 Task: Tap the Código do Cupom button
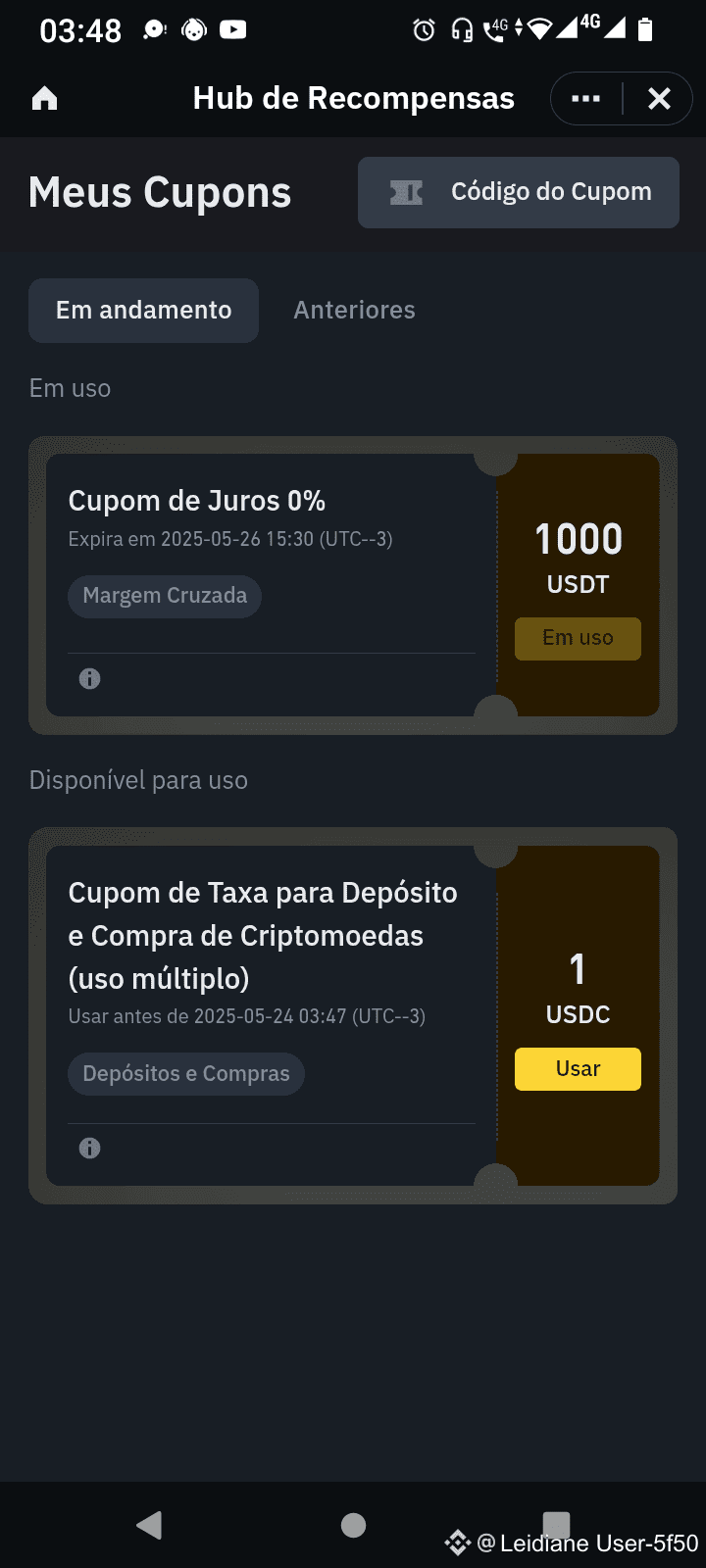click(518, 192)
